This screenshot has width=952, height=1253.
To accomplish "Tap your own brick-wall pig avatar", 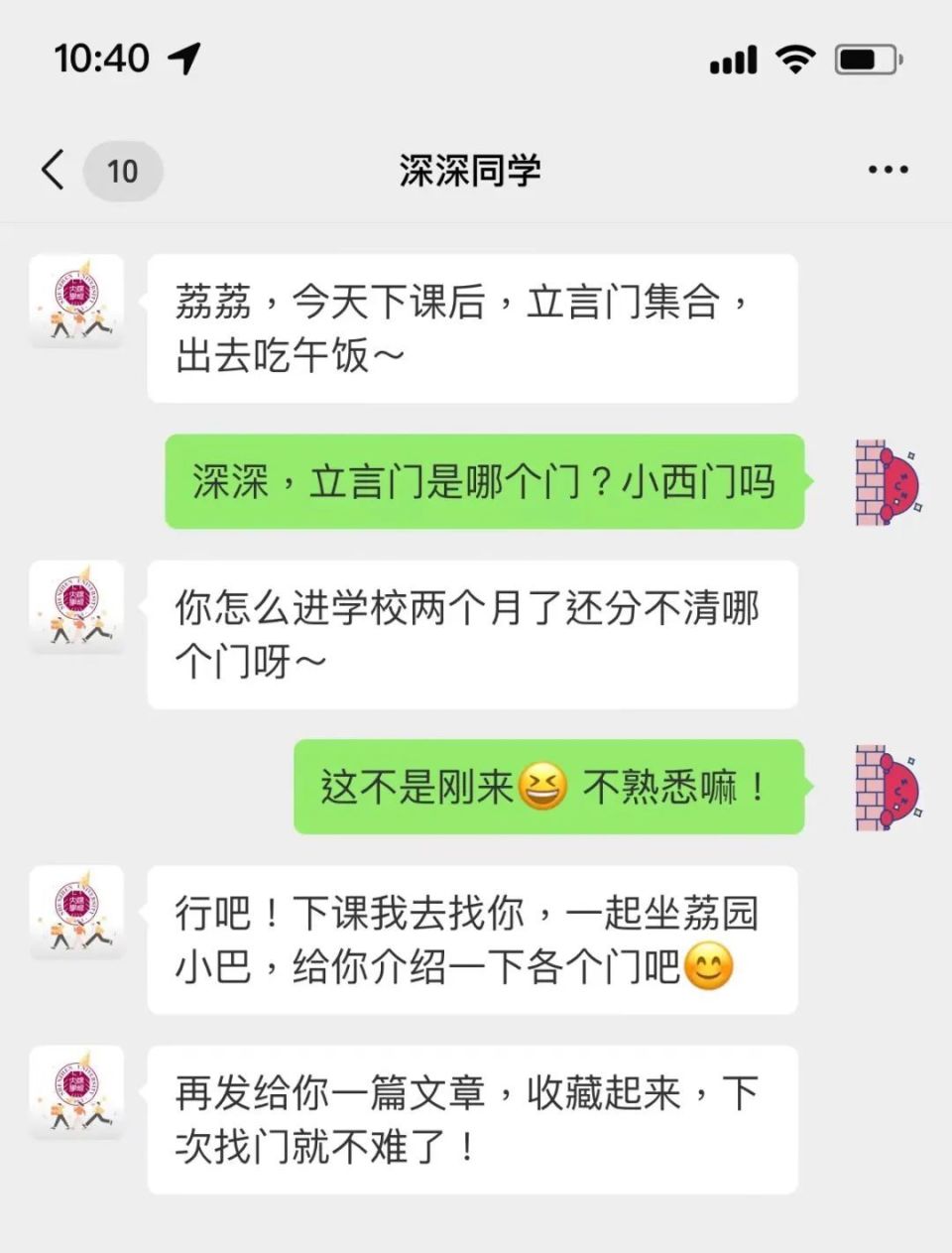I will point(890,485).
